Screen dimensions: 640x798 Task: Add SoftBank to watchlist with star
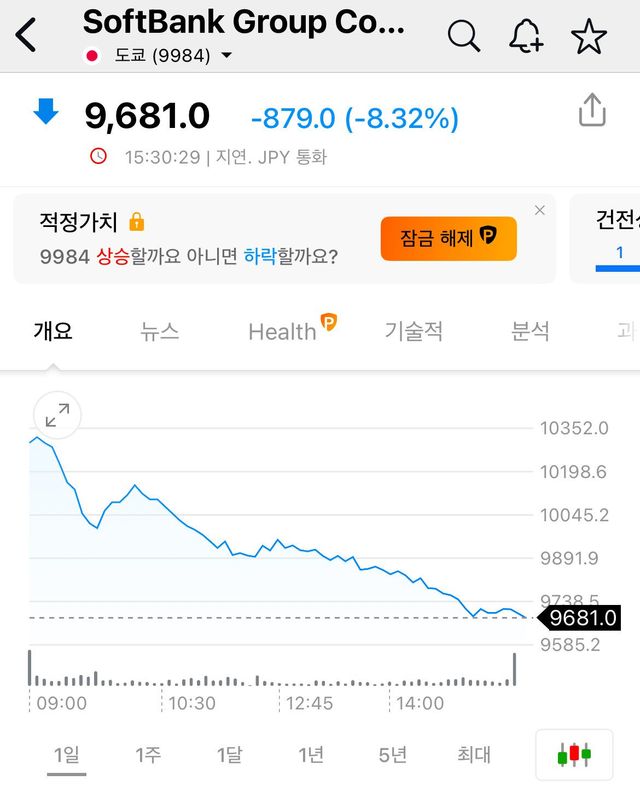click(589, 36)
